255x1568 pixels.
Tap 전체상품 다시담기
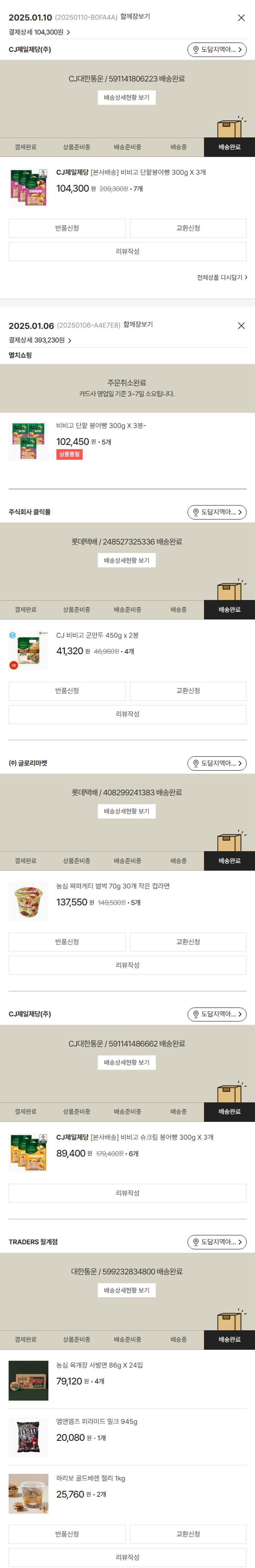[222, 278]
